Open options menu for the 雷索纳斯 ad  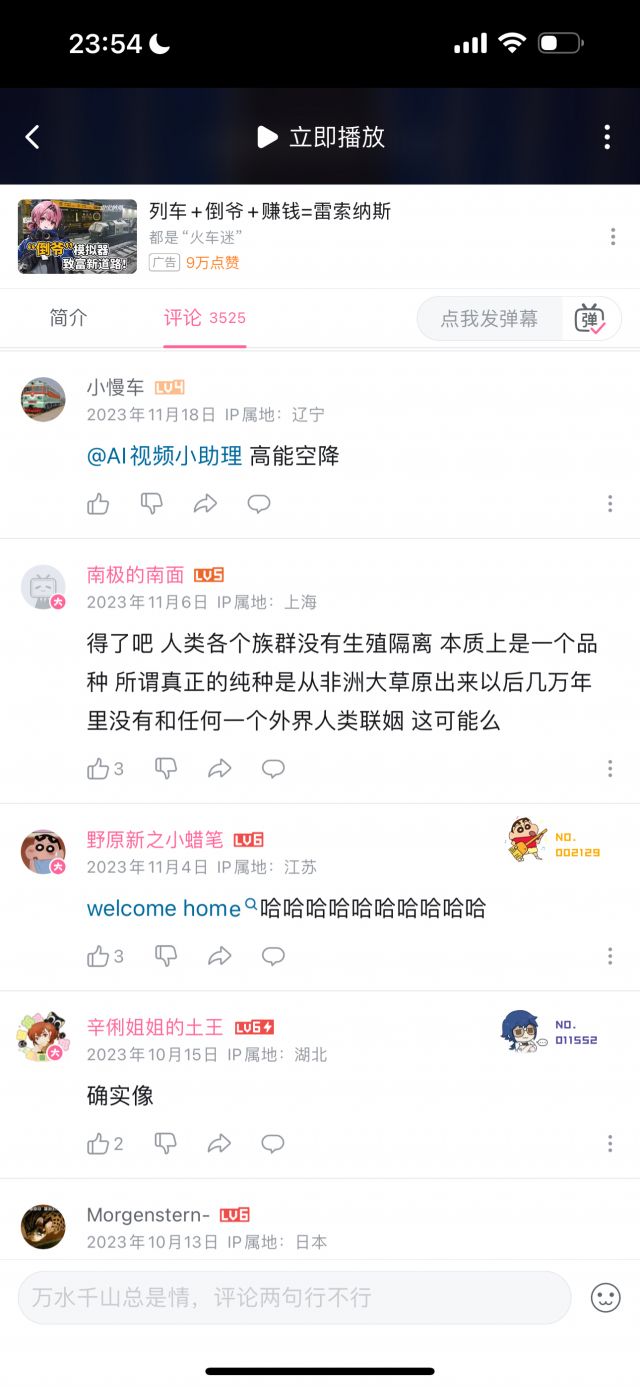coord(612,237)
